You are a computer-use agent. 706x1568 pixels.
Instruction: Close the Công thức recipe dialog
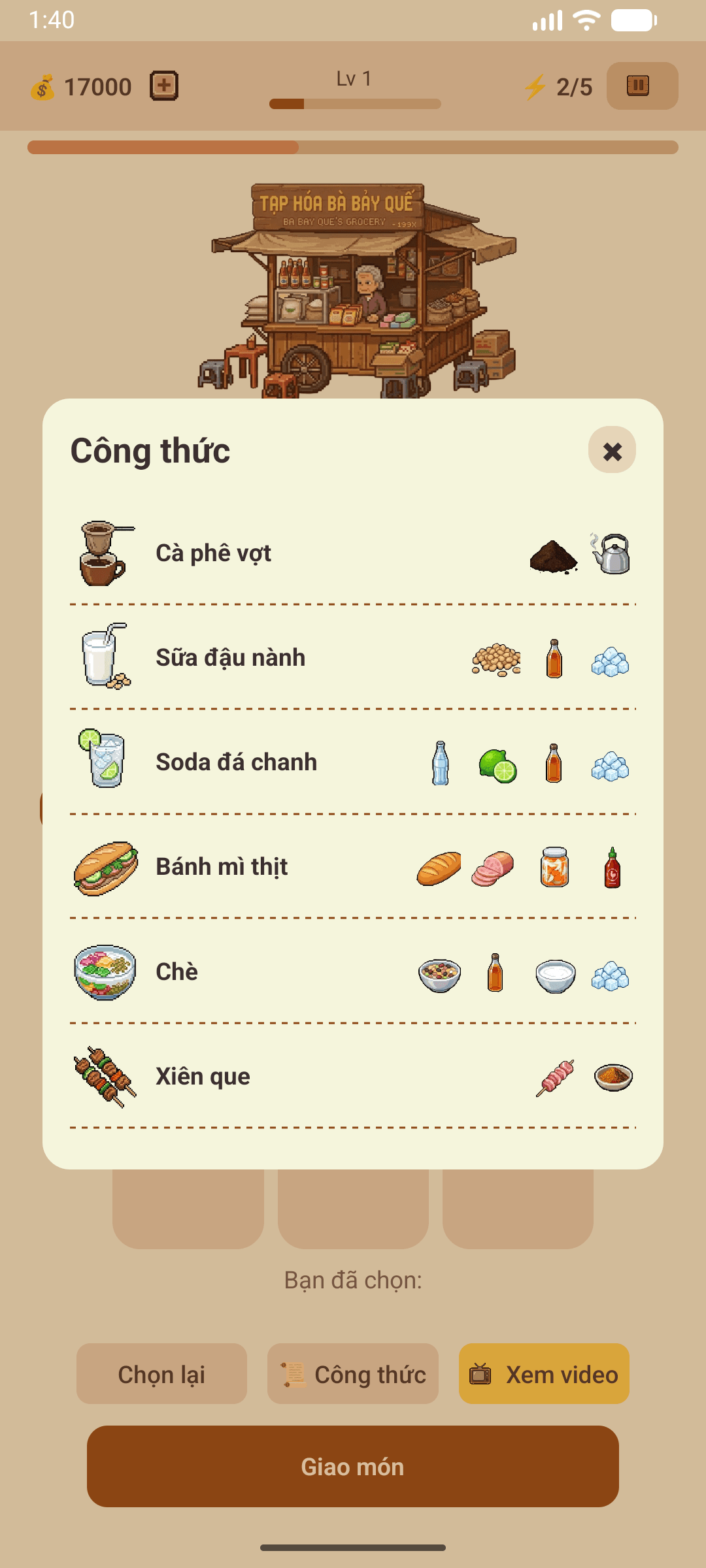pos(612,450)
